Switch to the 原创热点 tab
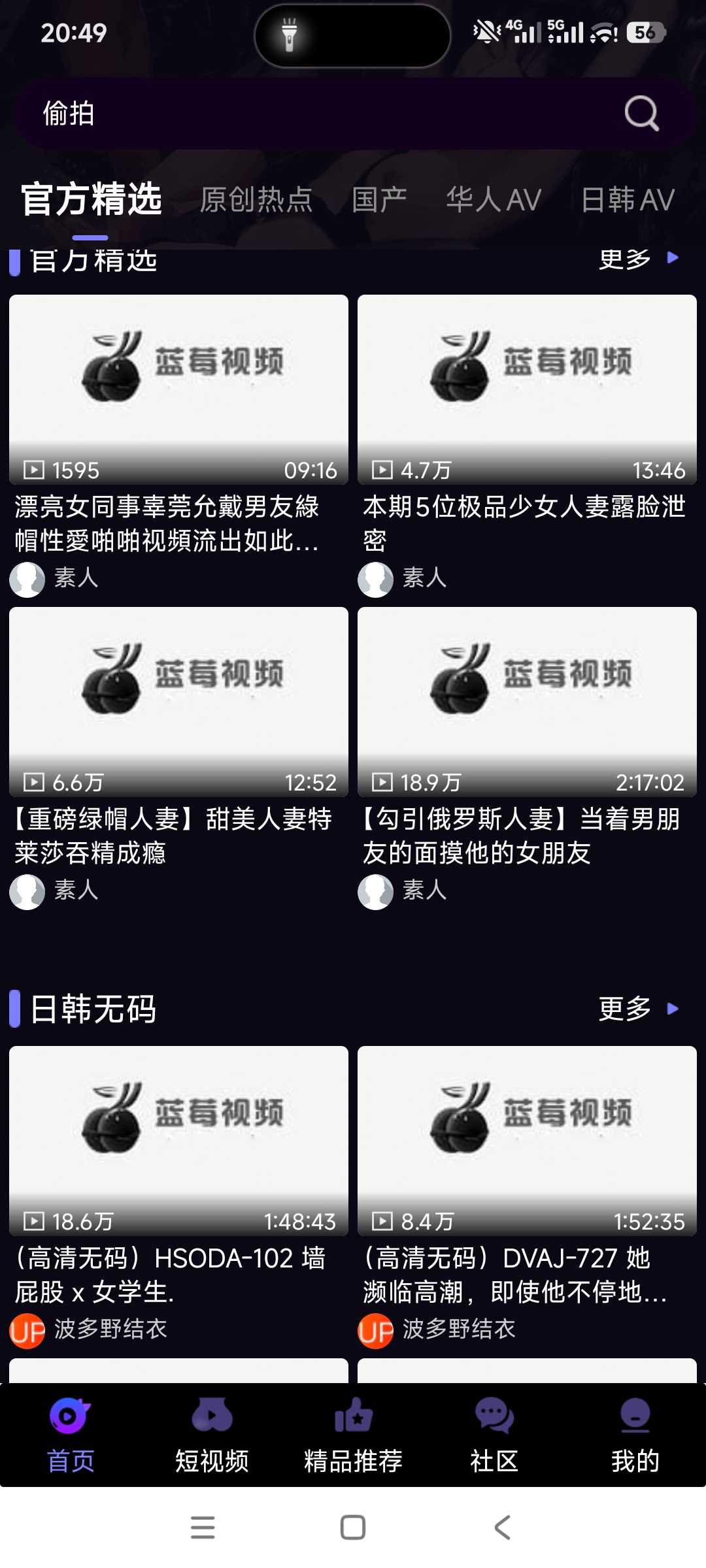This screenshot has width=706, height=1568. click(256, 200)
